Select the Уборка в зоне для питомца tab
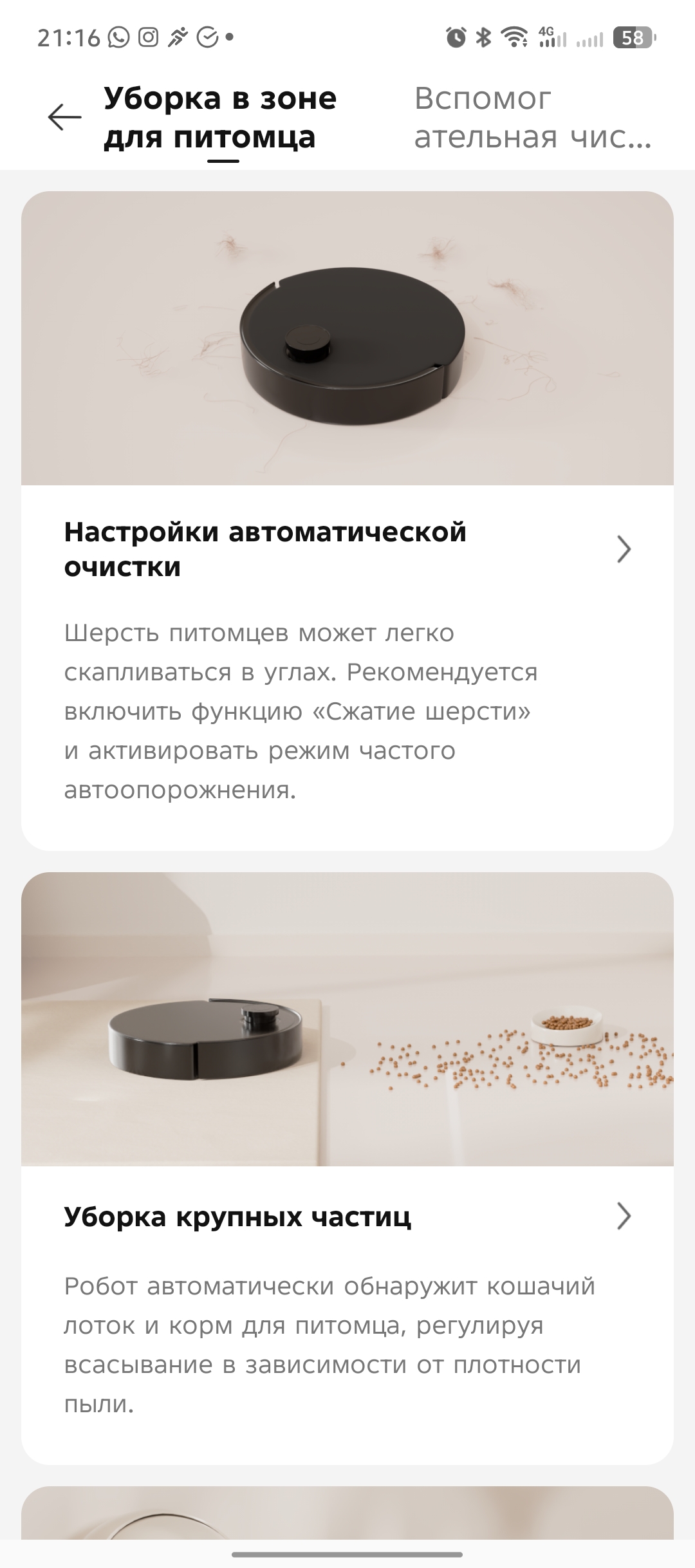The width and height of the screenshot is (695, 1568). tap(220, 118)
